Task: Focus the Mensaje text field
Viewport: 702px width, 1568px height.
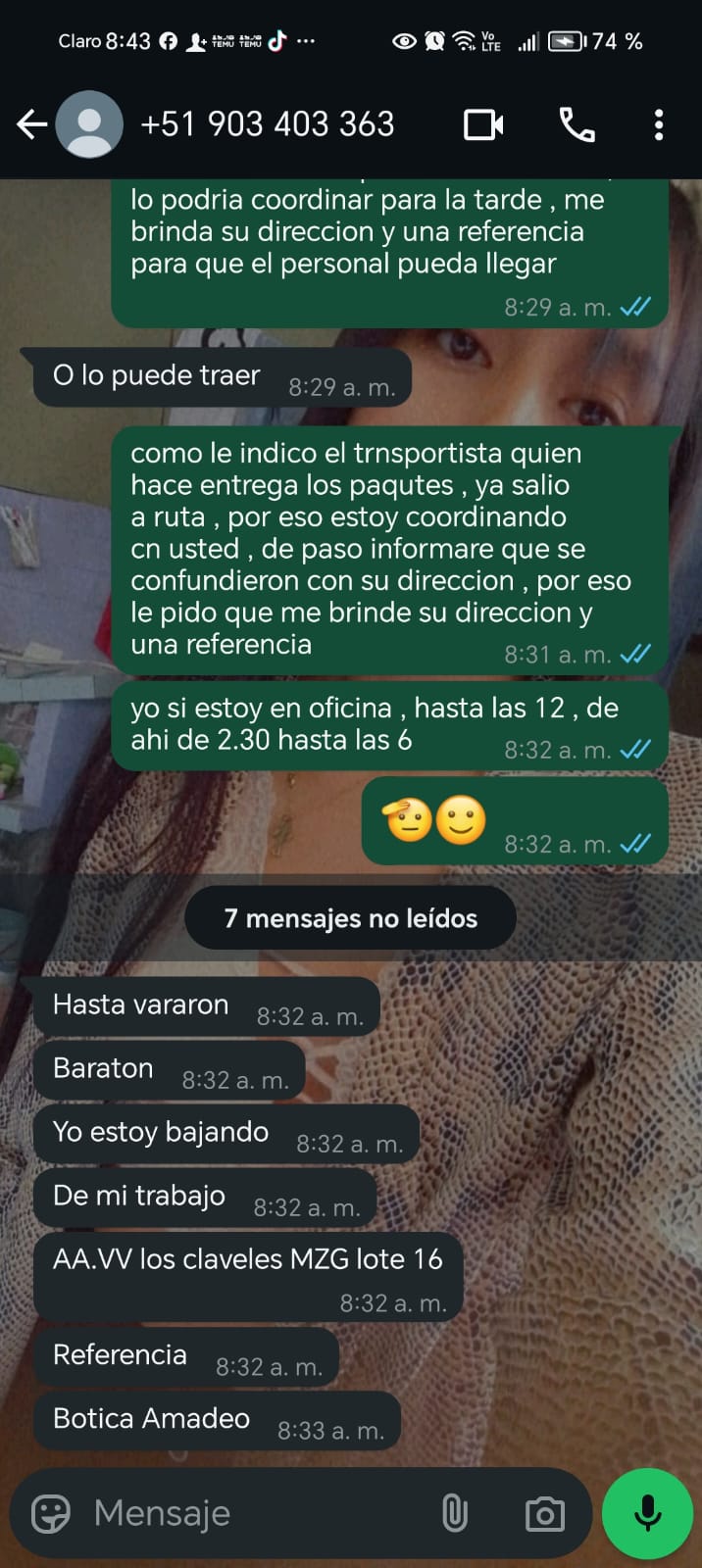Action: (x=255, y=1513)
